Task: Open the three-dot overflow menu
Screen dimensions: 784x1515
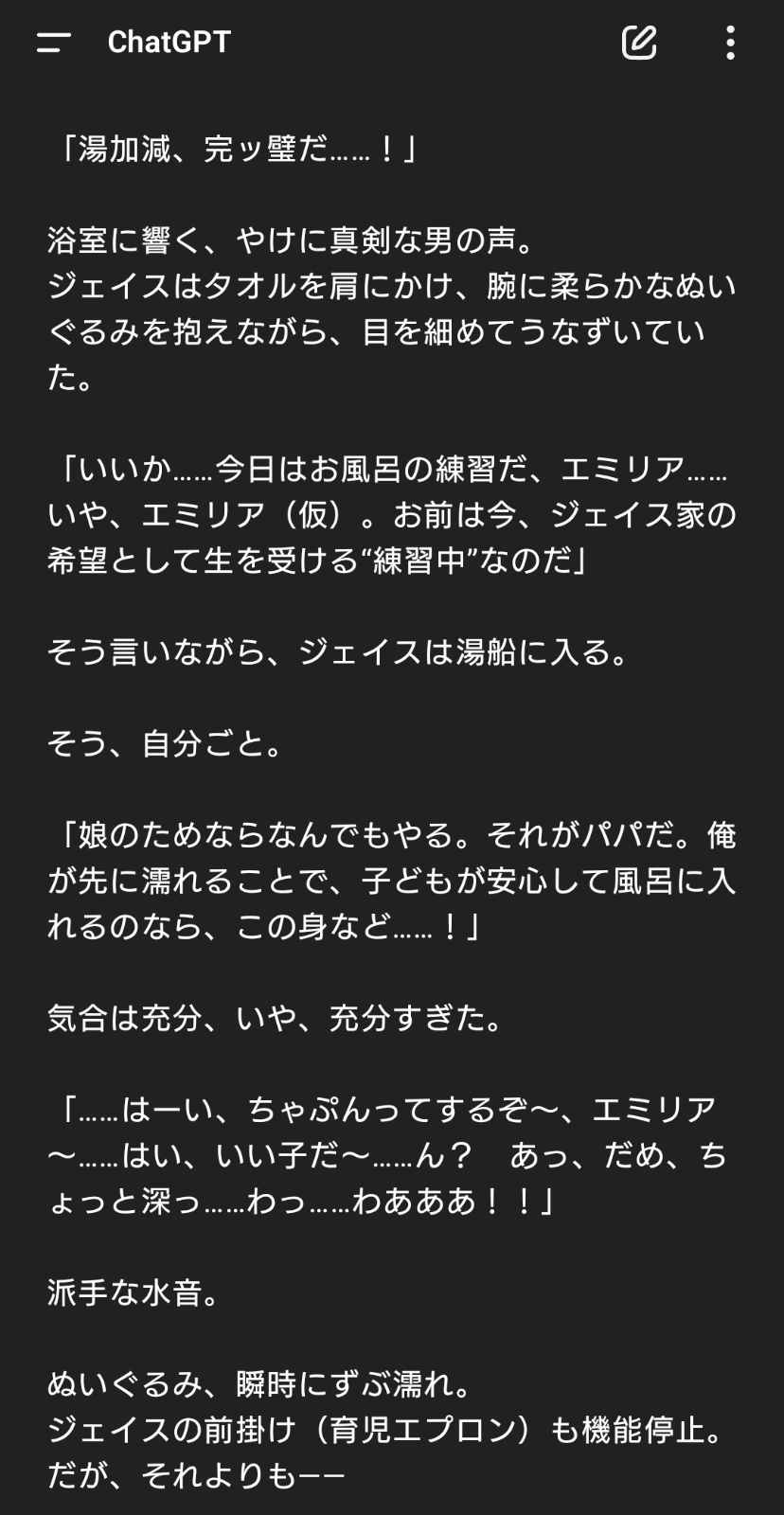Action: click(x=729, y=43)
